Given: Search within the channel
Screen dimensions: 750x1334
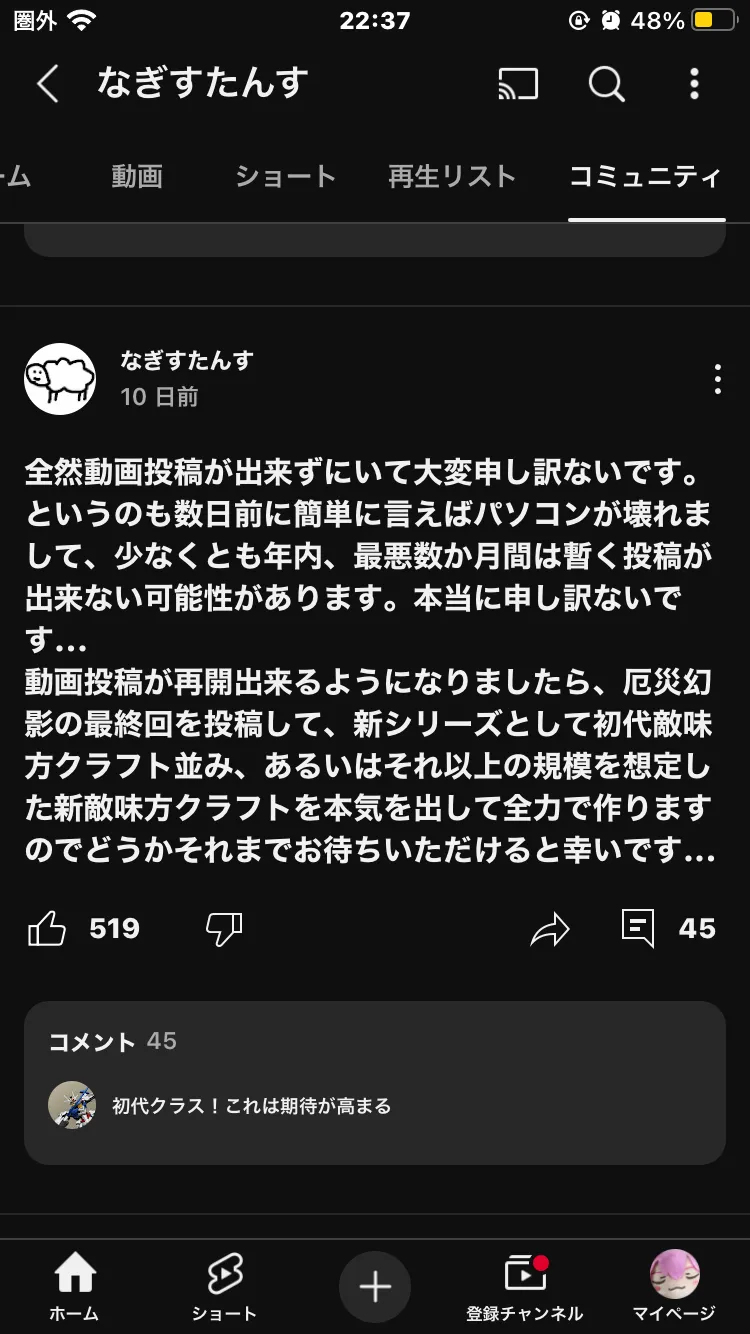Looking at the screenshot, I should (606, 85).
